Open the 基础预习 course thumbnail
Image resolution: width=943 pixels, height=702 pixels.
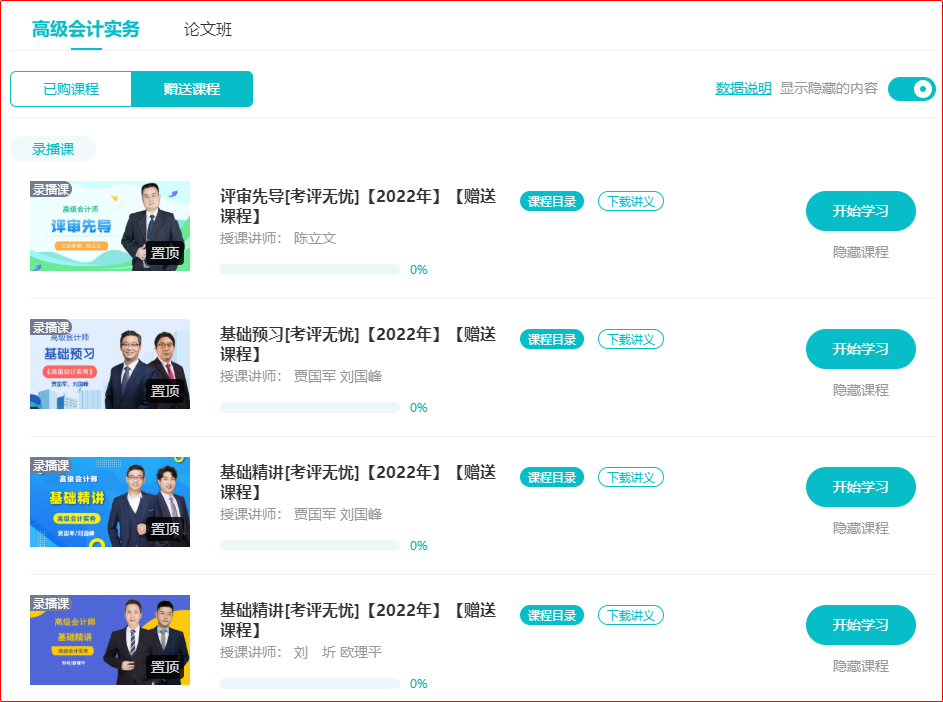110,364
